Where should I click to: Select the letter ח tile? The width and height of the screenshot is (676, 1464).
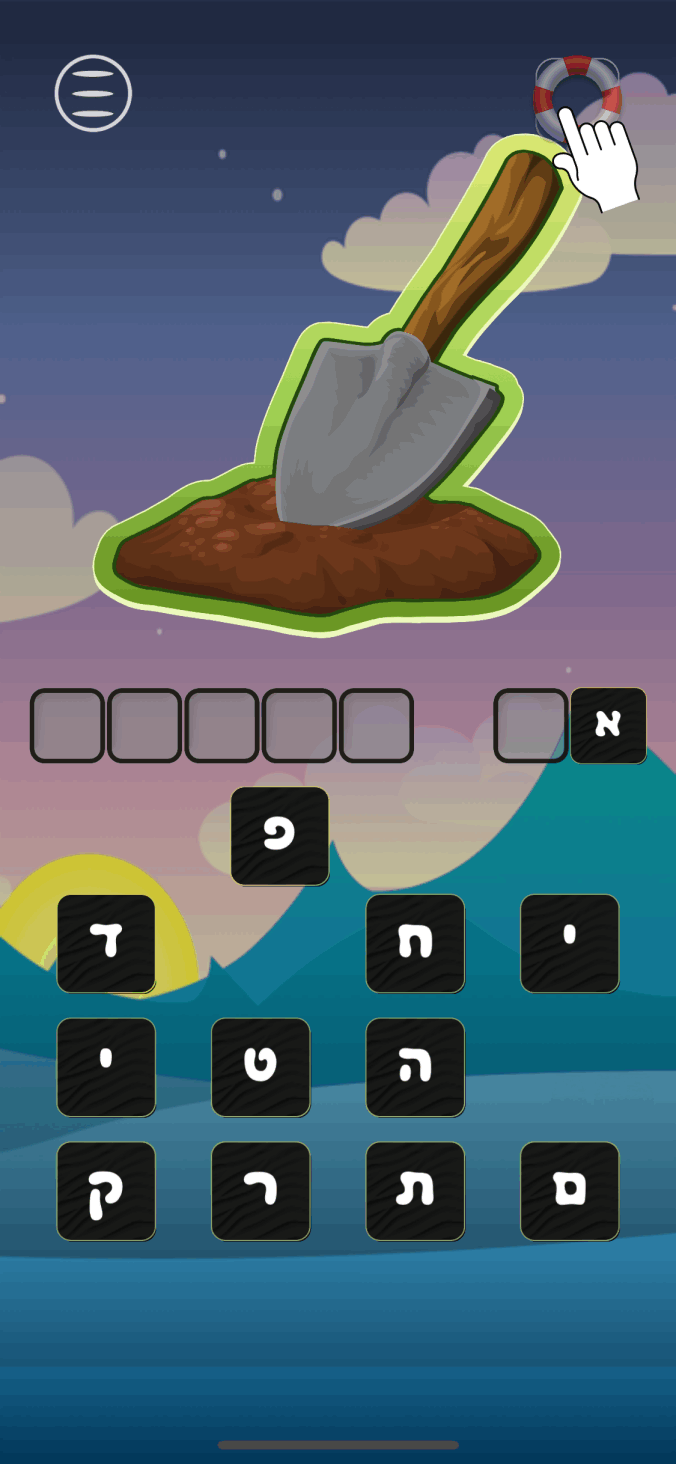(415, 944)
